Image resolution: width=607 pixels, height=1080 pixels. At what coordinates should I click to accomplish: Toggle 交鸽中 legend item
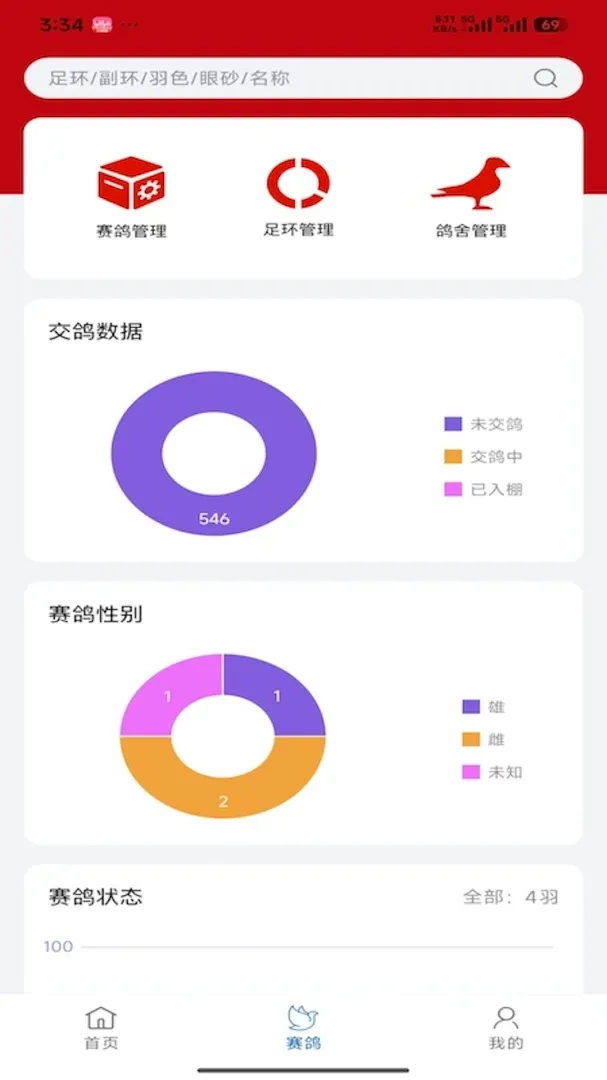483,457
